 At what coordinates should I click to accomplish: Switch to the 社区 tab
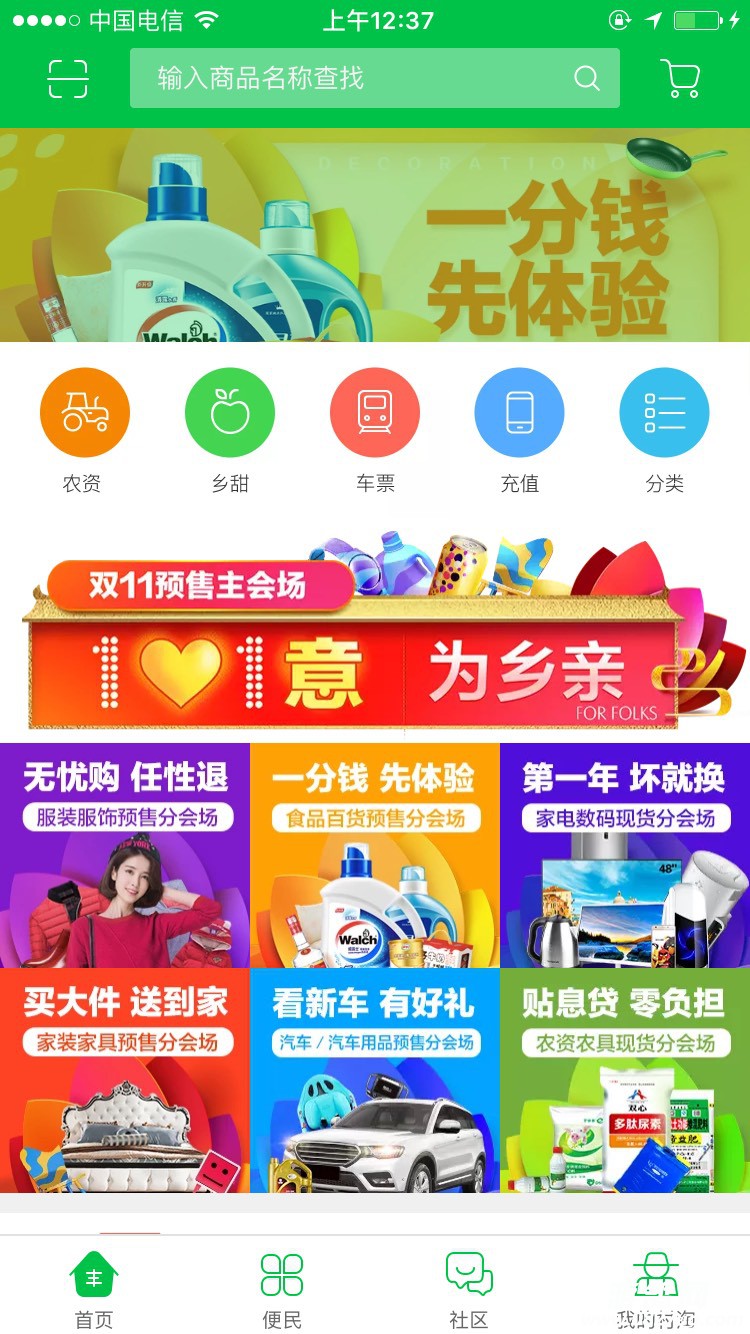coord(468,1288)
